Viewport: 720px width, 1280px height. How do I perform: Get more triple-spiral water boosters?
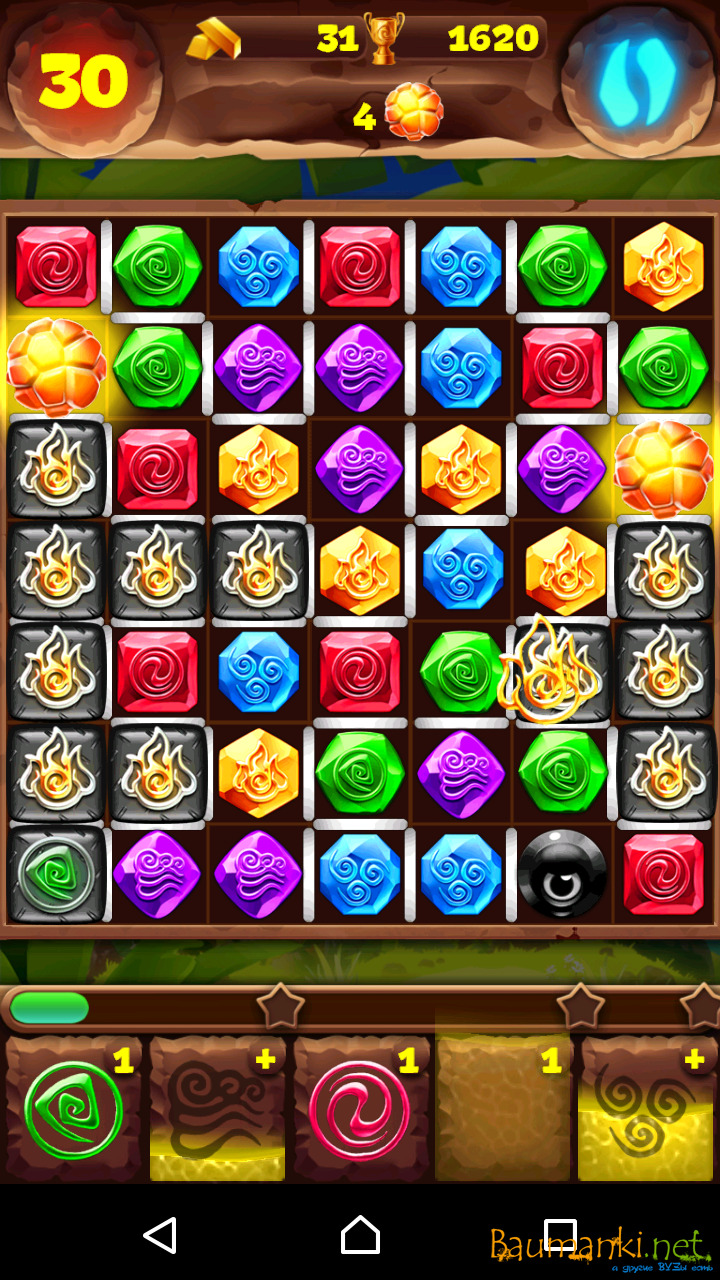pyautogui.click(x=646, y=1110)
